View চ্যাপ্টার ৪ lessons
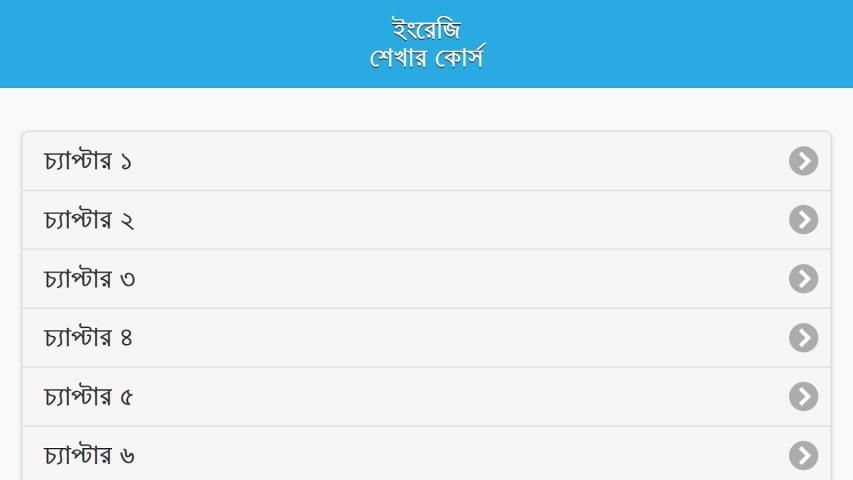The height and width of the screenshot is (480, 853). pos(426,338)
